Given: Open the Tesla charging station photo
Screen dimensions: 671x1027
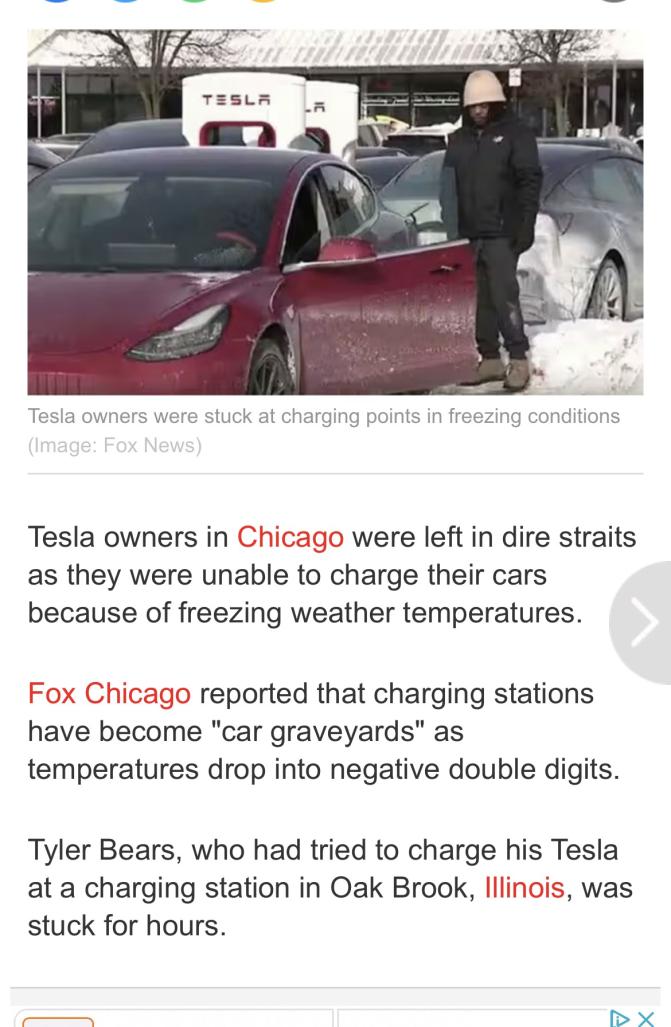Looking at the screenshot, I should click(x=335, y=212).
